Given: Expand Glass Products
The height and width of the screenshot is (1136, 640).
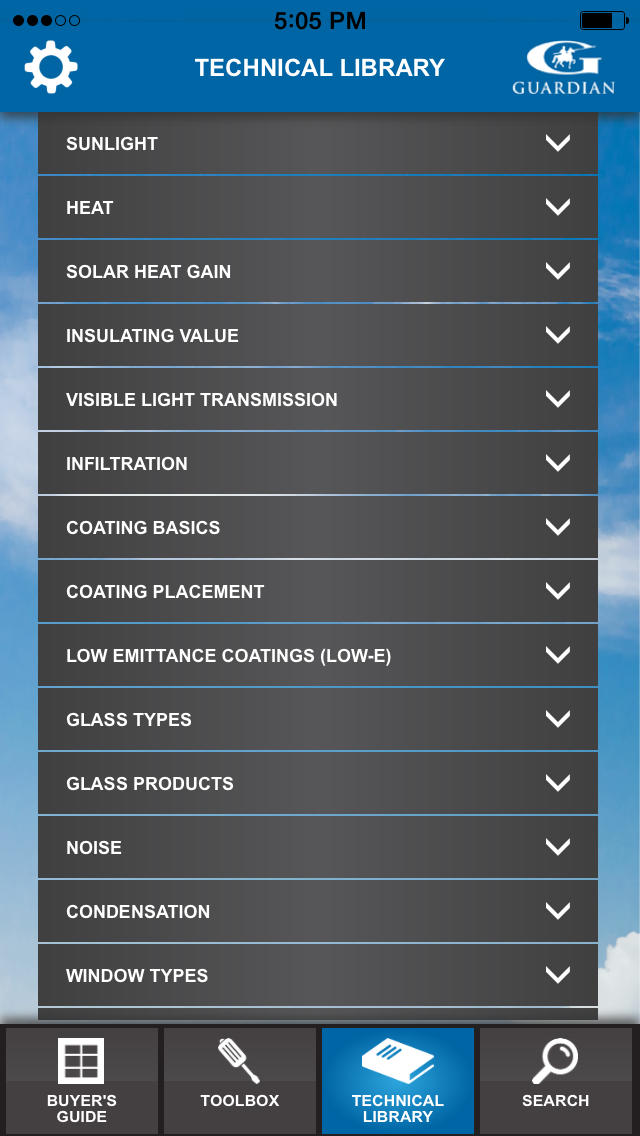Looking at the screenshot, I should [x=317, y=783].
